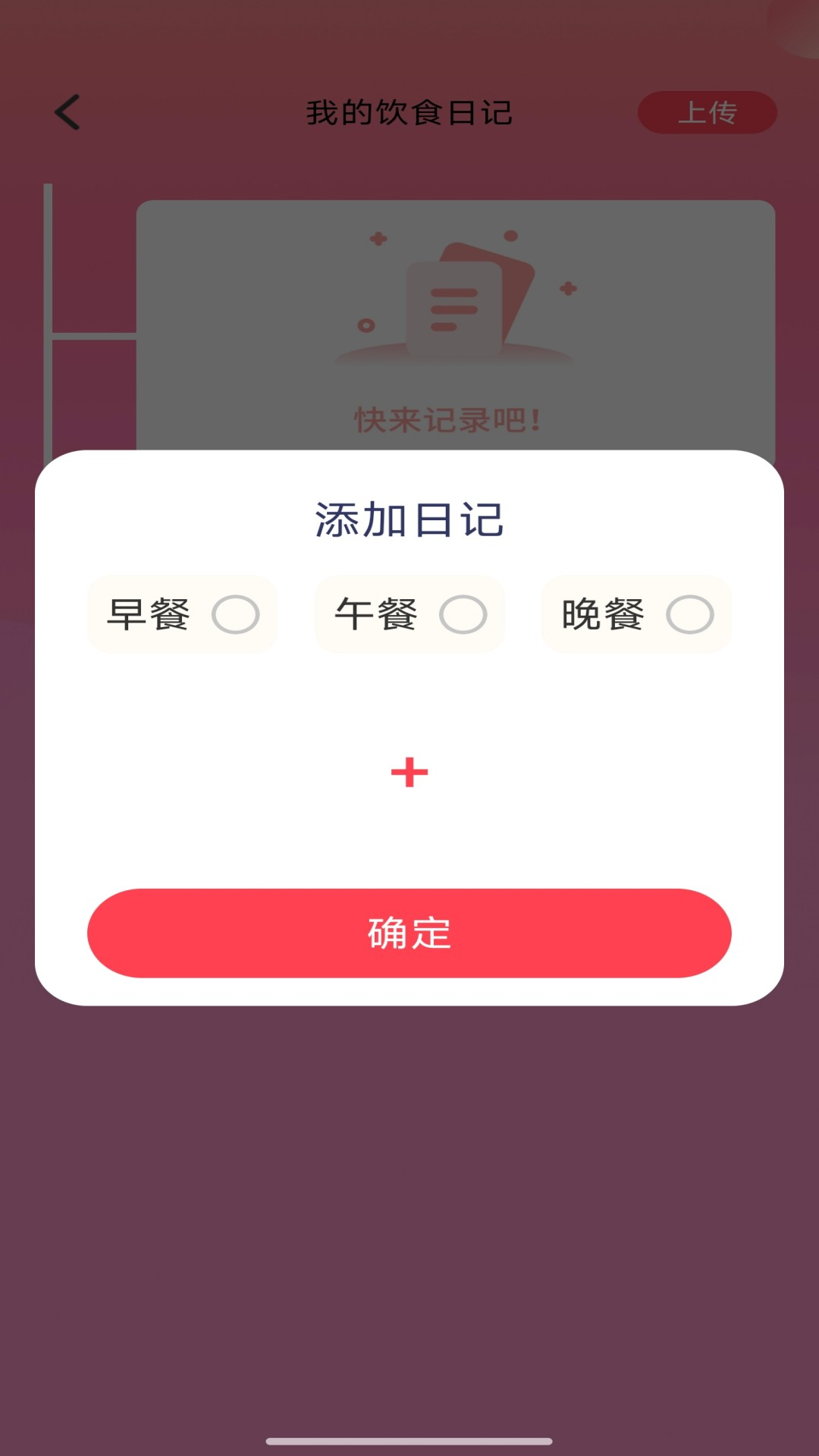The height and width of the screenshot is (1456, 819).
Task: Select the 午餐 lunch option
Action: pyautogui.click(x=463, y=614)
